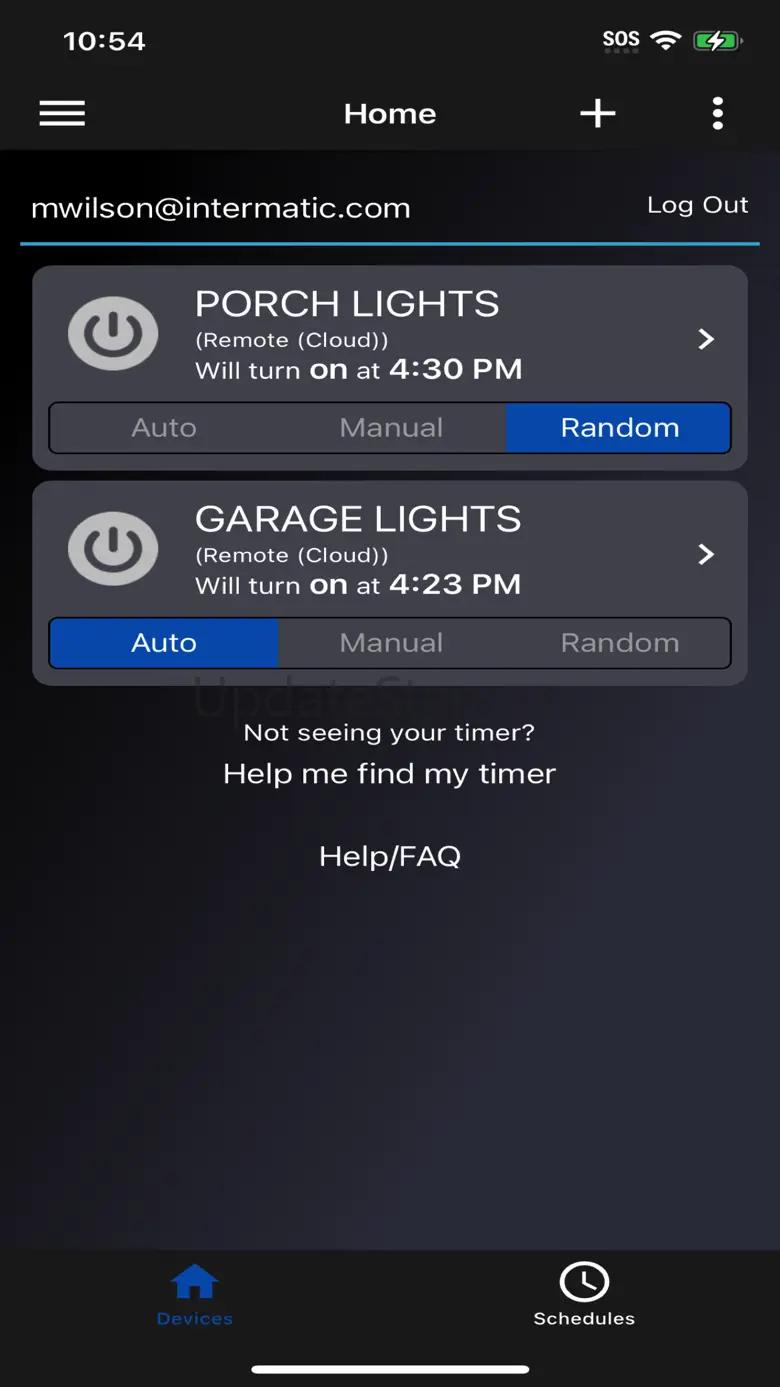The image size is (780, 1387).
Task: Add a new timer with plus icon
Action: 598,113
